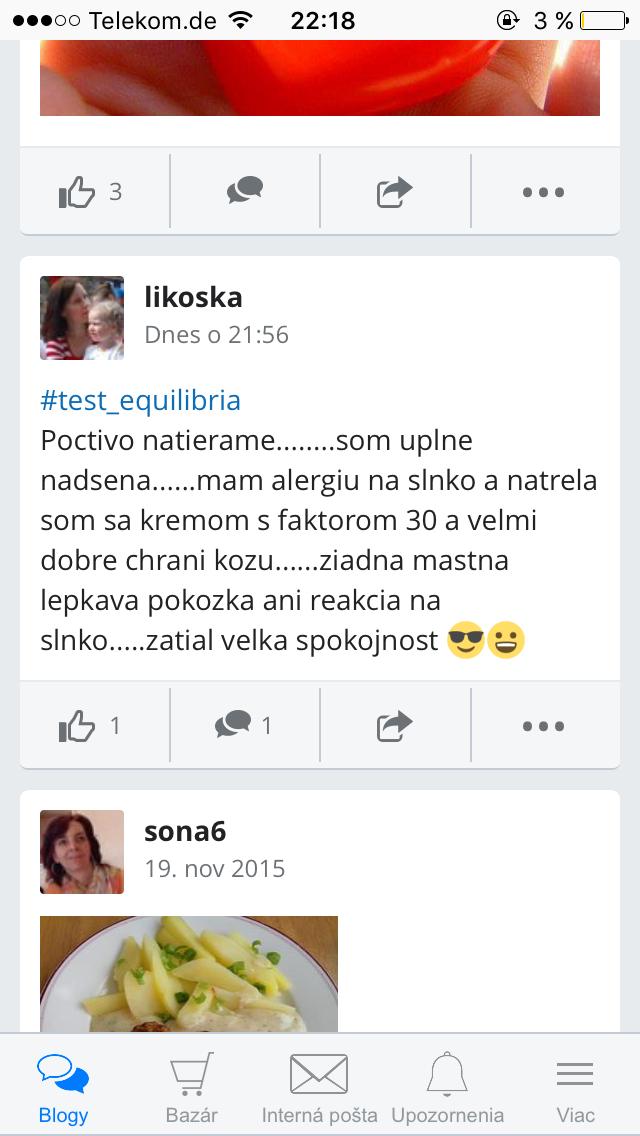Comment on the post with 3 likes
Screen dimensions: 640x1136
pyautogui.click(x=244, y=191)
